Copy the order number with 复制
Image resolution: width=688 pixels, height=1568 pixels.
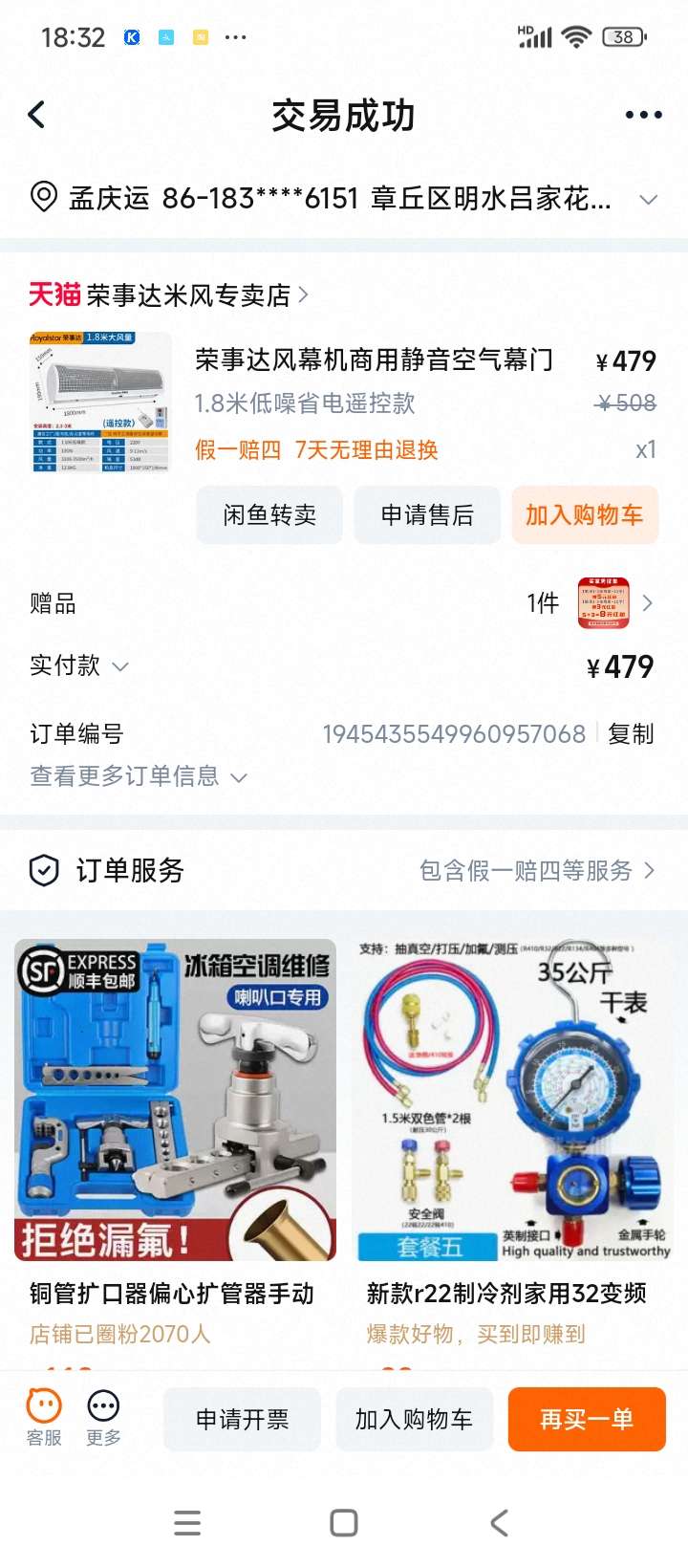631,734
